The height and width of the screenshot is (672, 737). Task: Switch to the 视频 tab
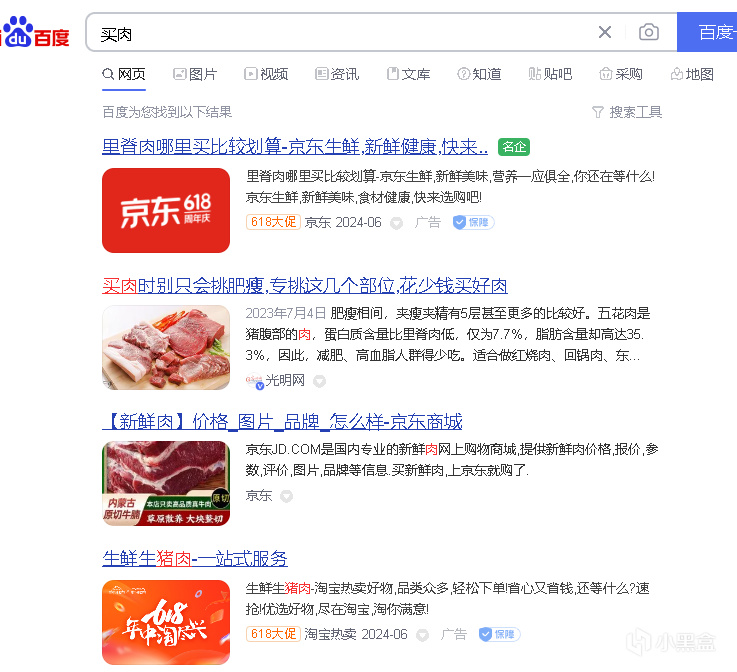click(x=265, y=74)
